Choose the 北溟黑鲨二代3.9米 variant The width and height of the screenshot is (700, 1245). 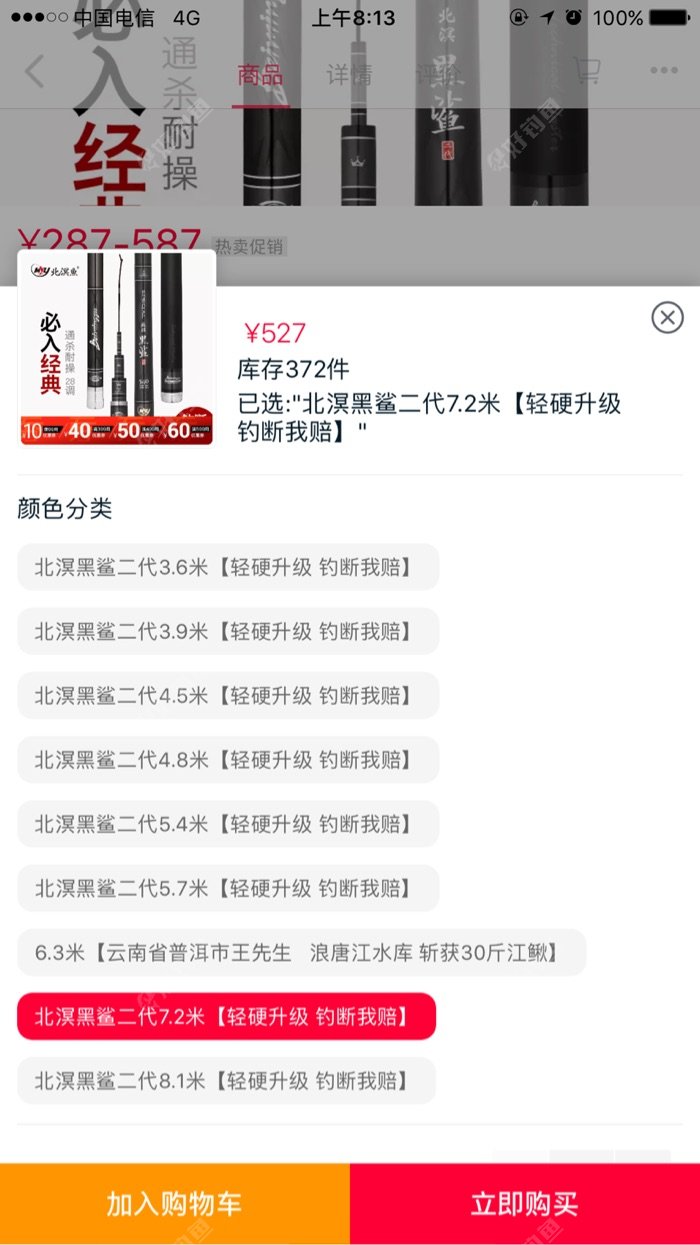point(228,631)
